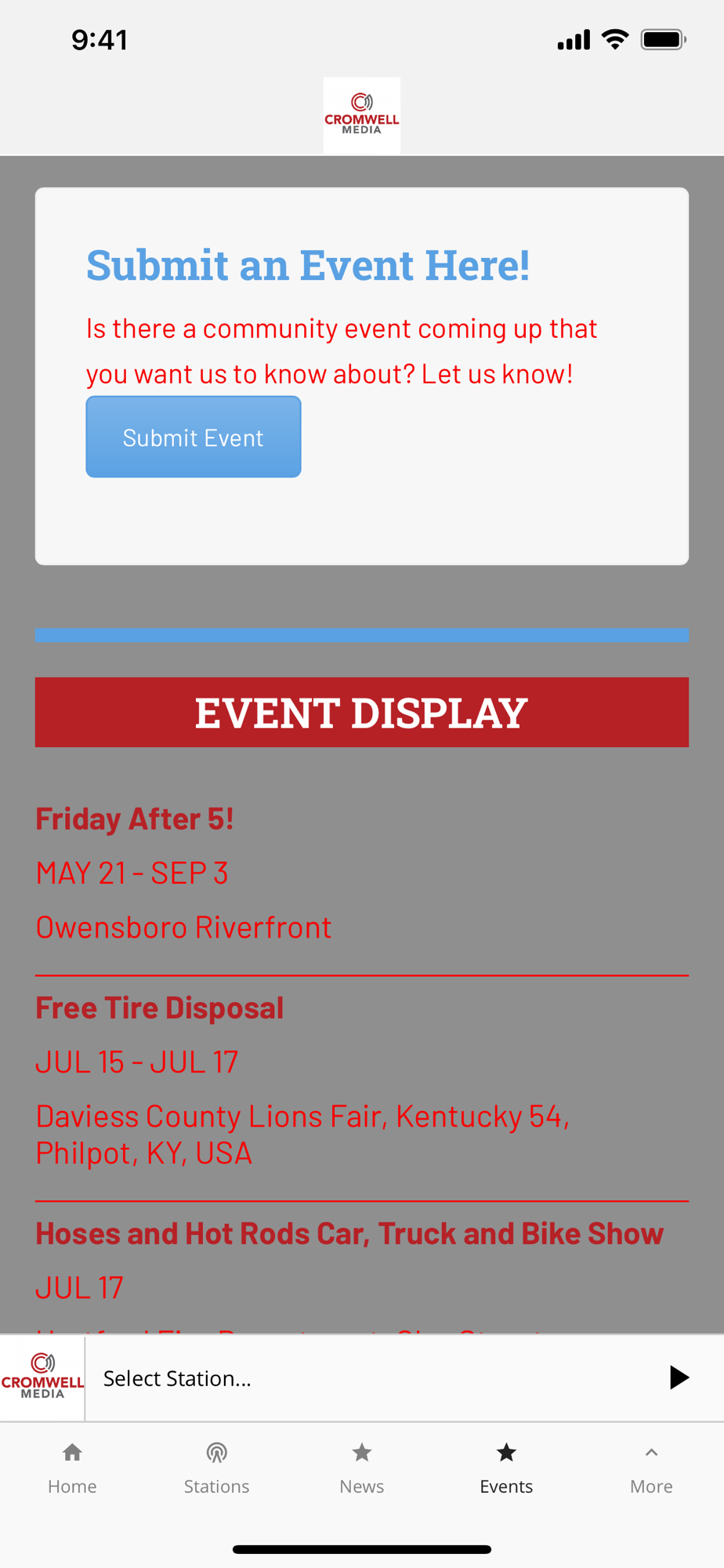
Task: Go to the Home tab
Action: [x=72, y=1468]
